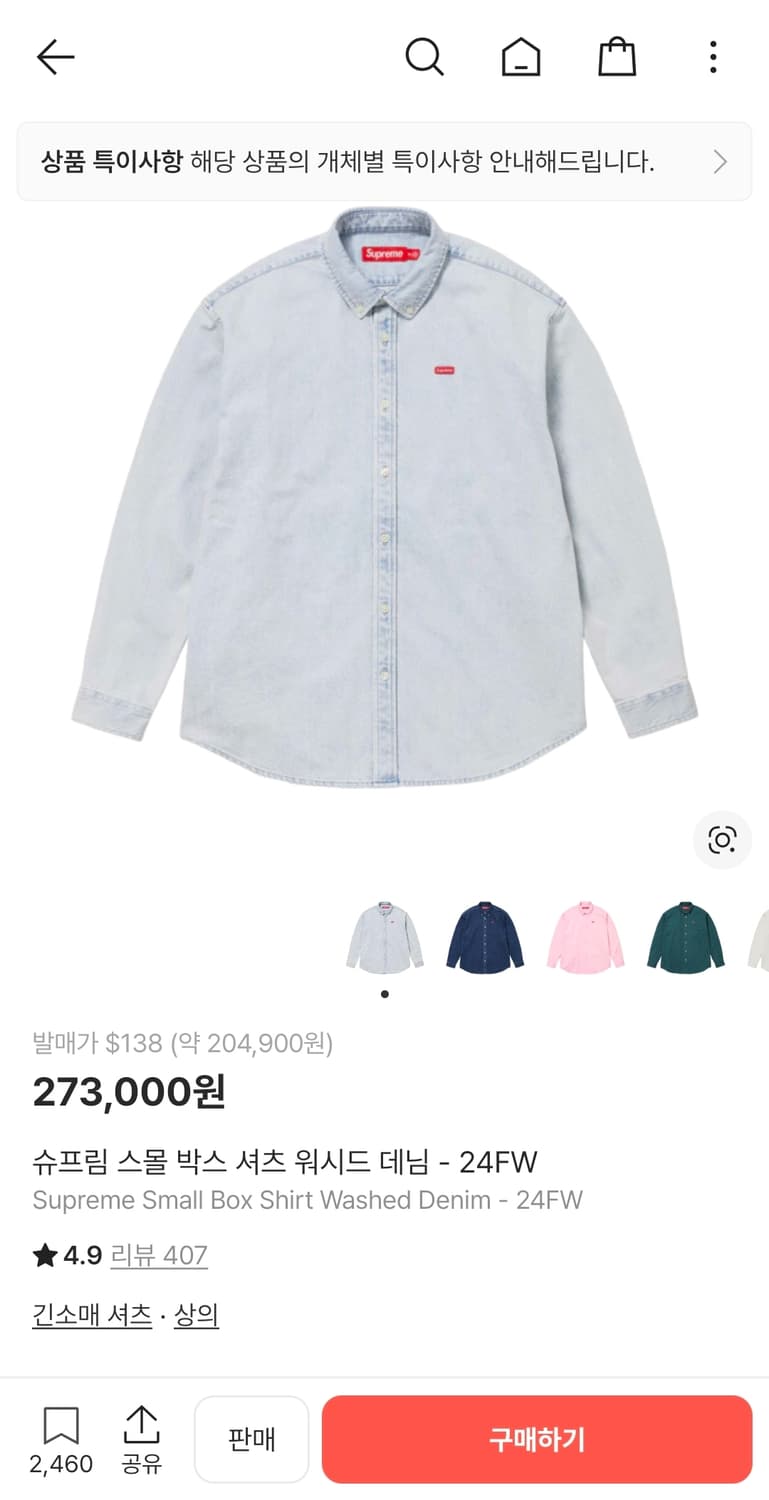Select the light washed denim thumbnail
The width and height of the screenshot is (769, 1500).
click(x=385, y=937)
